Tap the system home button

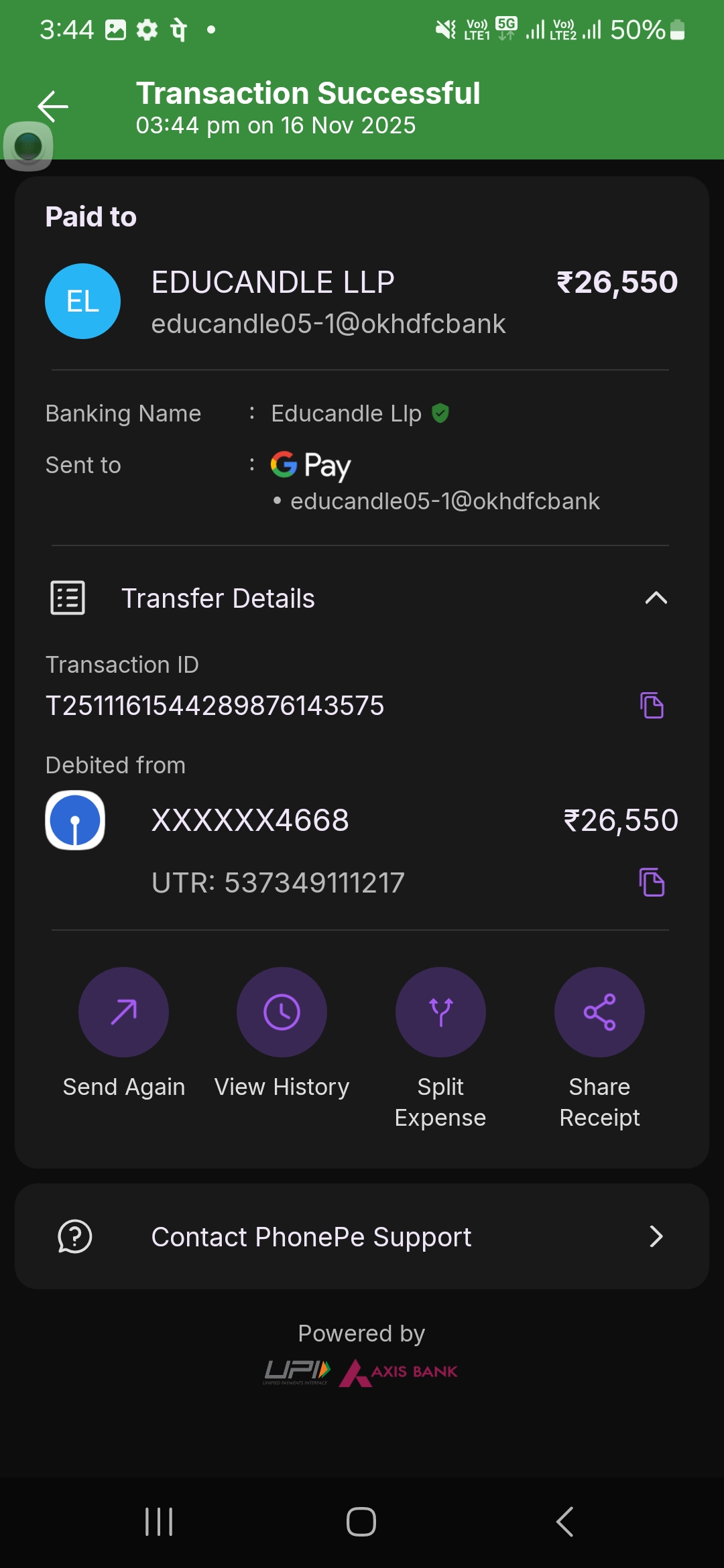coord(361,1521)
